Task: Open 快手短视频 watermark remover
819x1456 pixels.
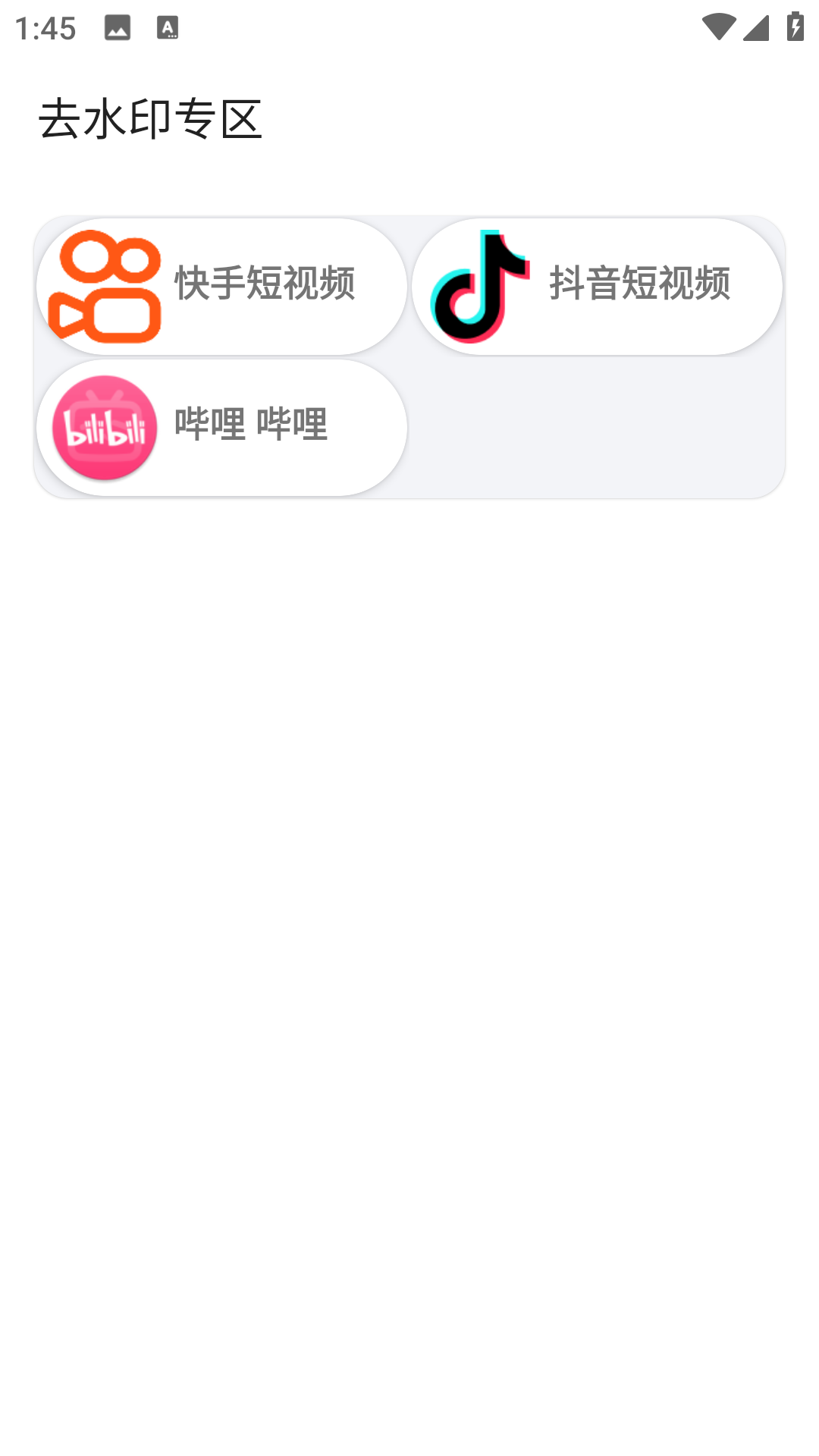Action: [221, 284]
